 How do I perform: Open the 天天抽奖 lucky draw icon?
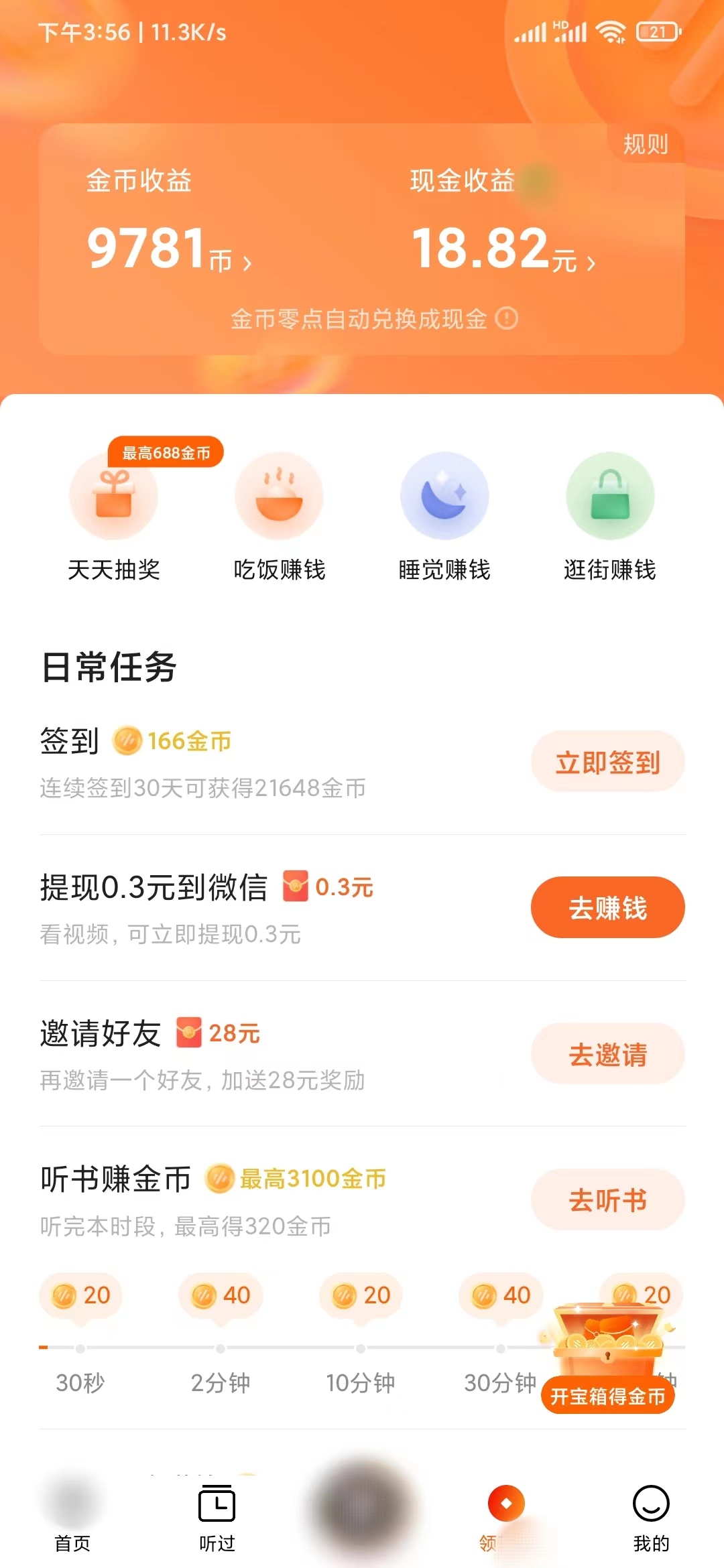click(x=113, y=496)
